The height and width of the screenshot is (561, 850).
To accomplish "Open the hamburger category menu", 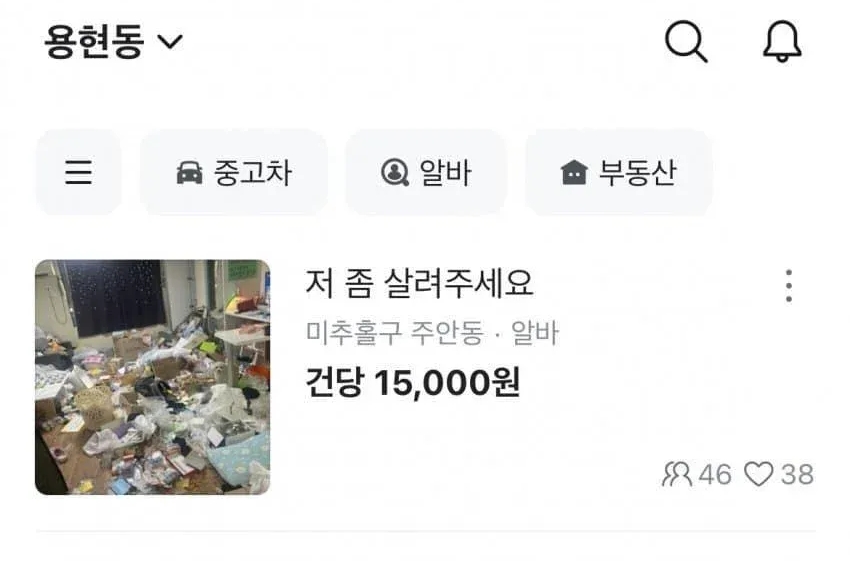I will tap(78, 172).
